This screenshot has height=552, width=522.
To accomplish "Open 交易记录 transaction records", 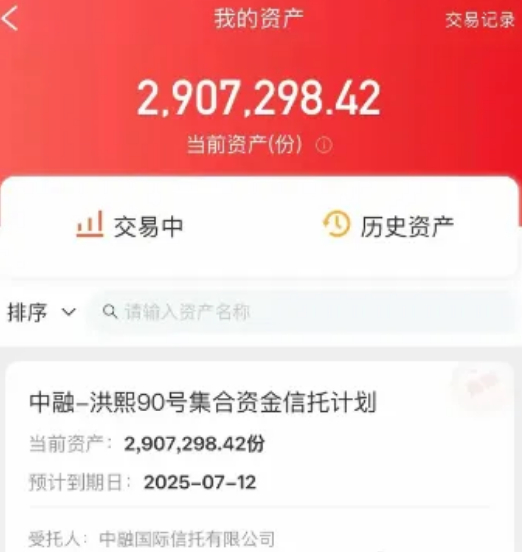I will [480, 19].
